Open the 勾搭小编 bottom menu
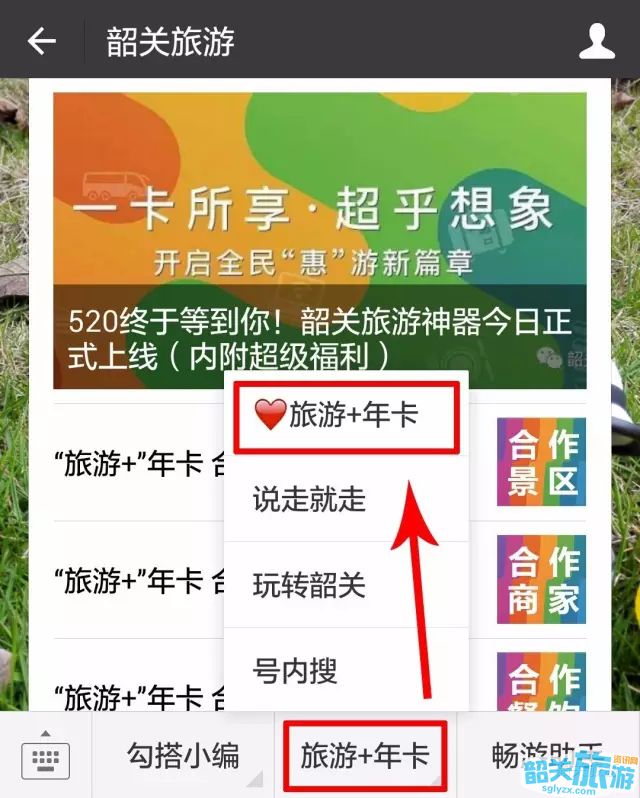The width and height of the screenshot is (640, 798). click(x=183, y=755)
